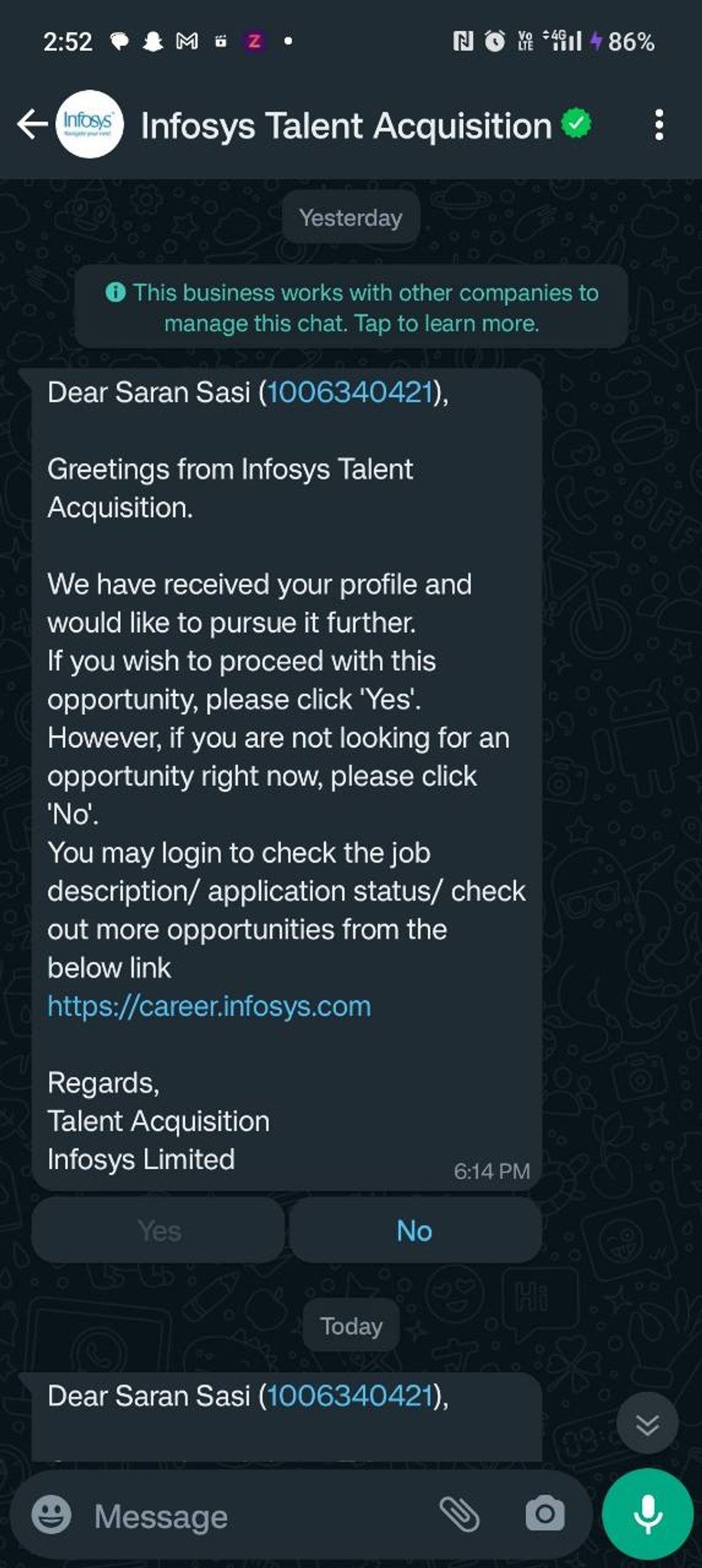Tap the verified business badge next to chat name

coord(576,122)
